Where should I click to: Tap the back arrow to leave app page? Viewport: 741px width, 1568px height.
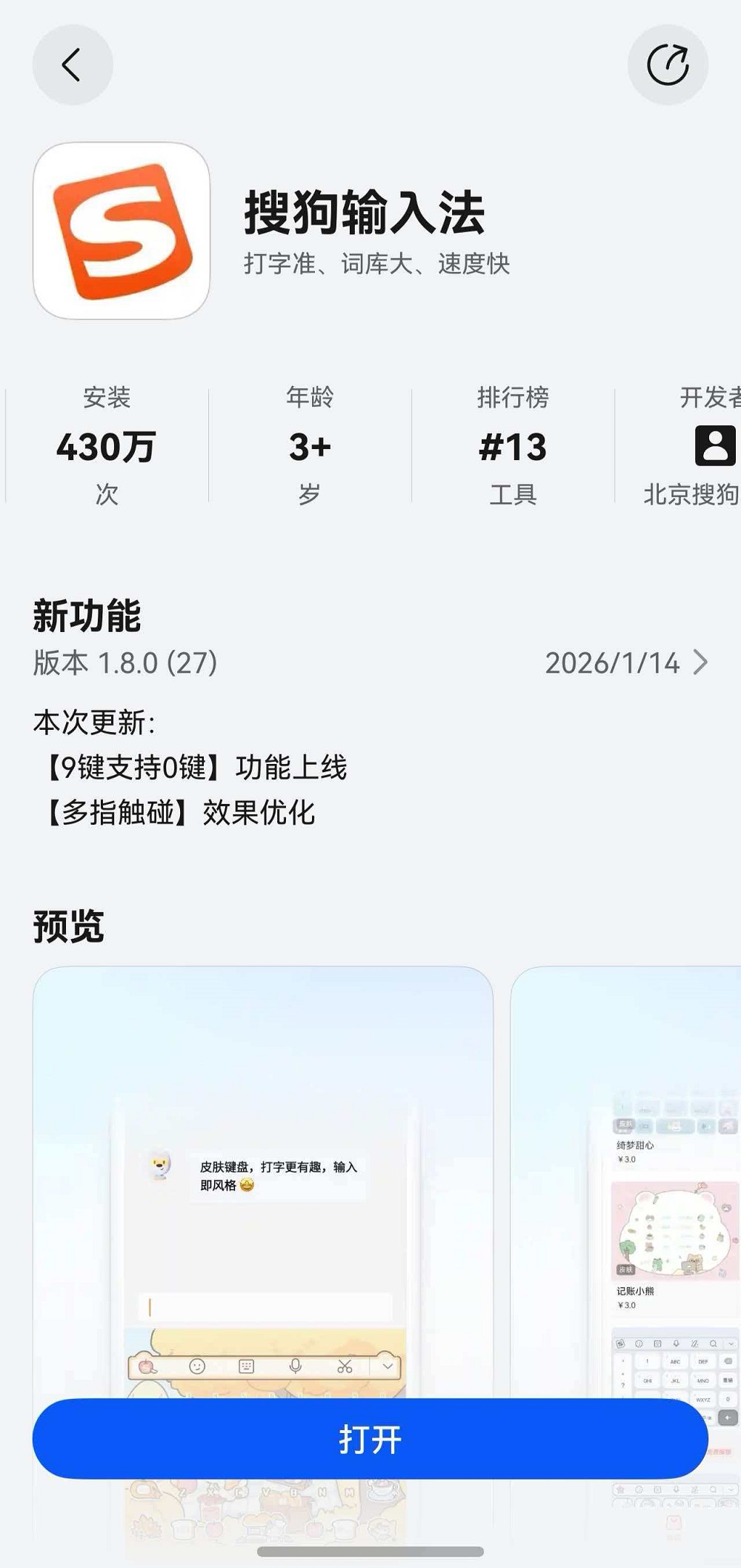[x=72, y=64]
